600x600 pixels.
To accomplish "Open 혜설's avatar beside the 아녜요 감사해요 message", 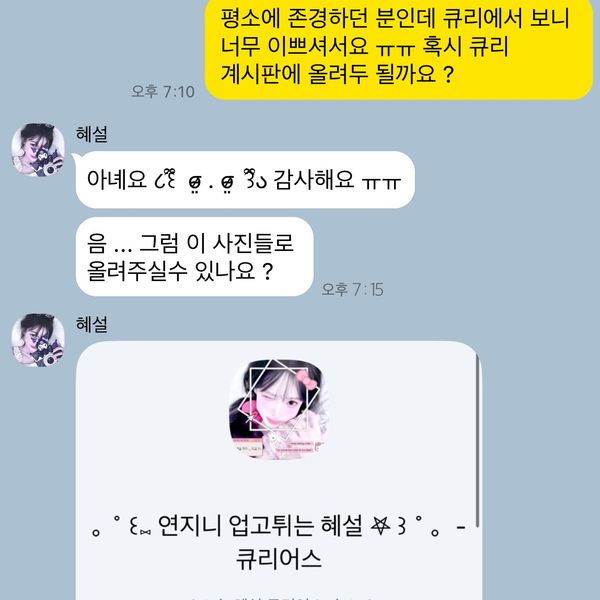I will click(38, 153).
